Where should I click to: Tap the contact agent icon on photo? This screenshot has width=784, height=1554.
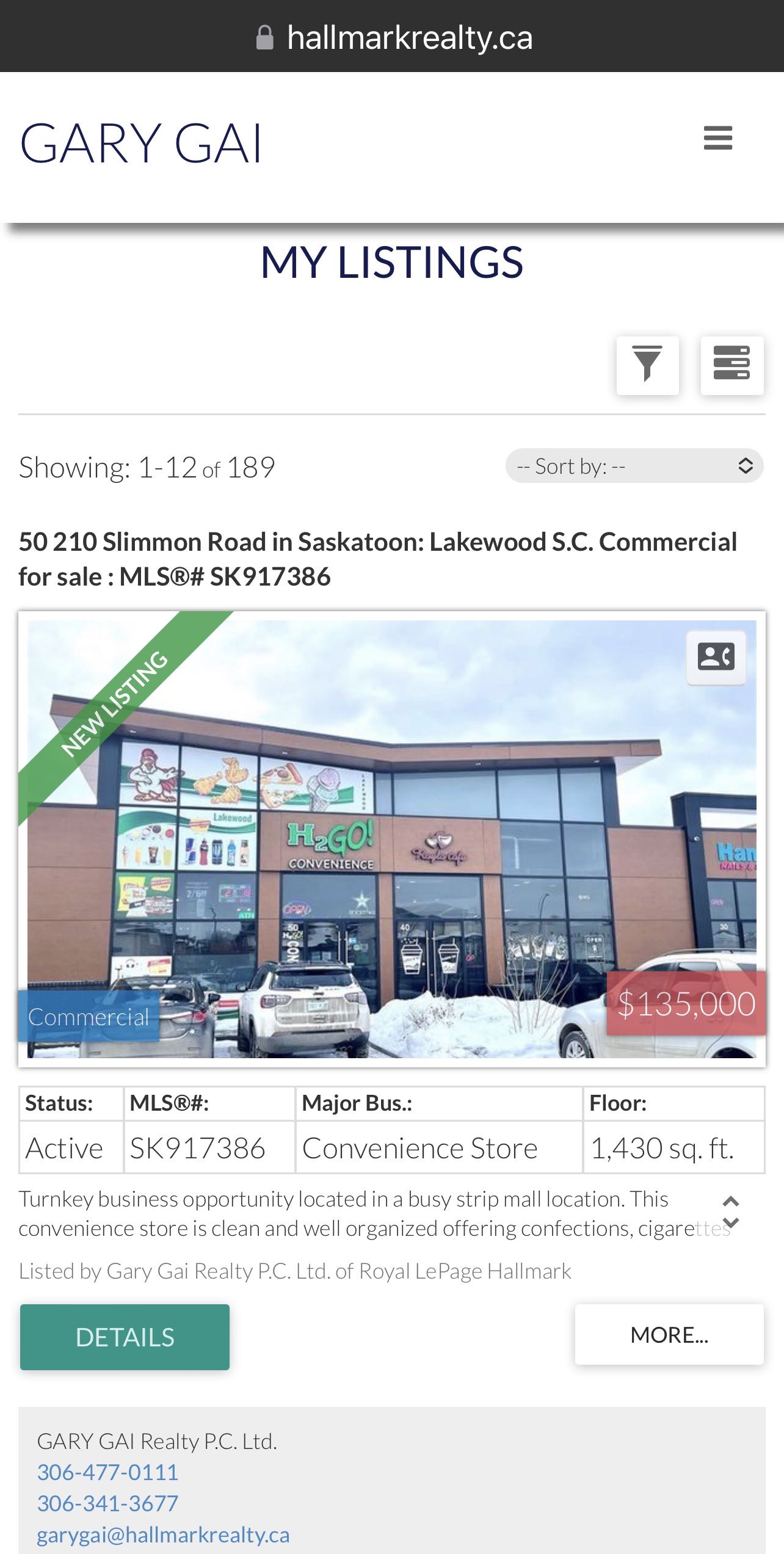tap(716, 657)
